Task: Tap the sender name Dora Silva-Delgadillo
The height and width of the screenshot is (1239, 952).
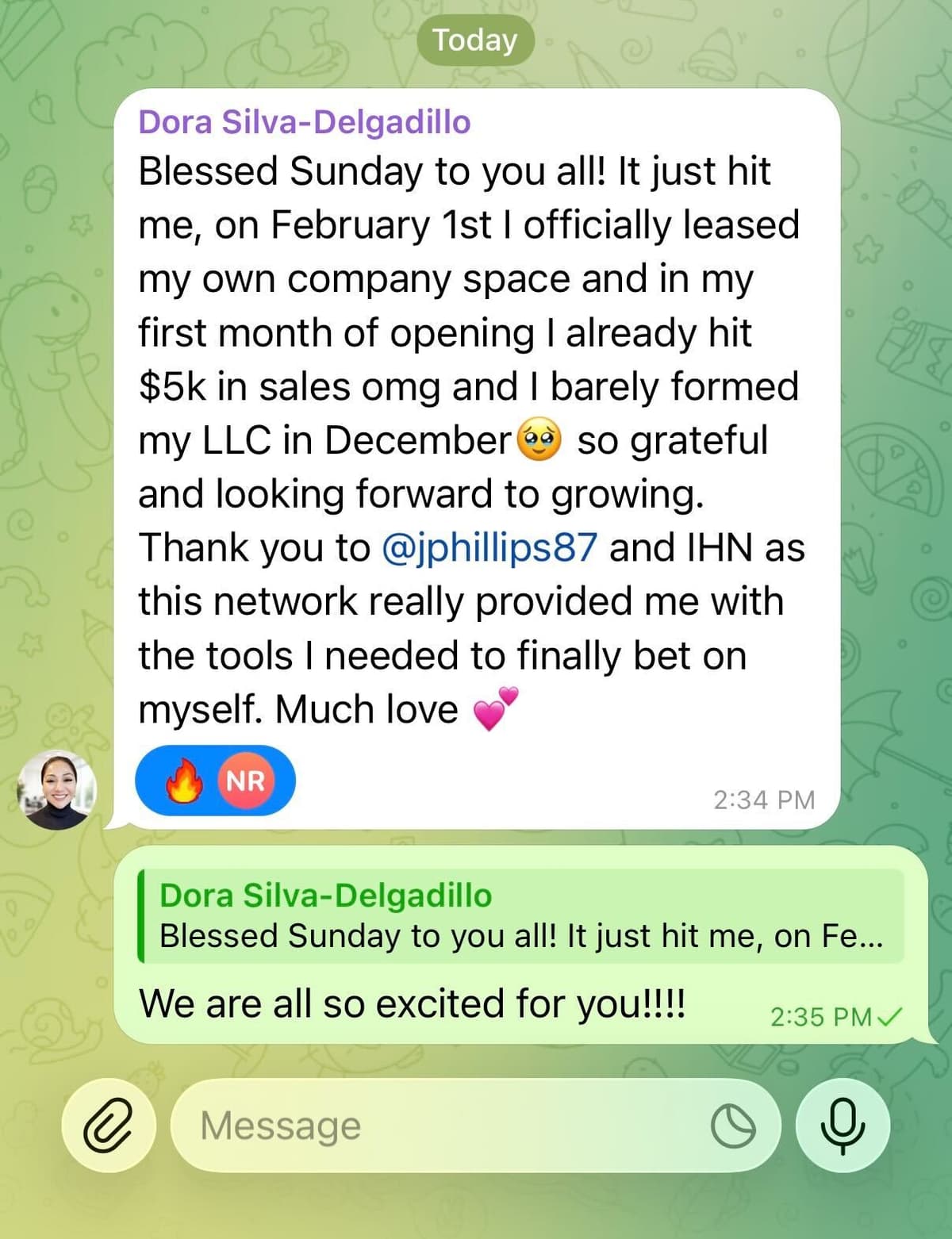Action: (305, 122)
